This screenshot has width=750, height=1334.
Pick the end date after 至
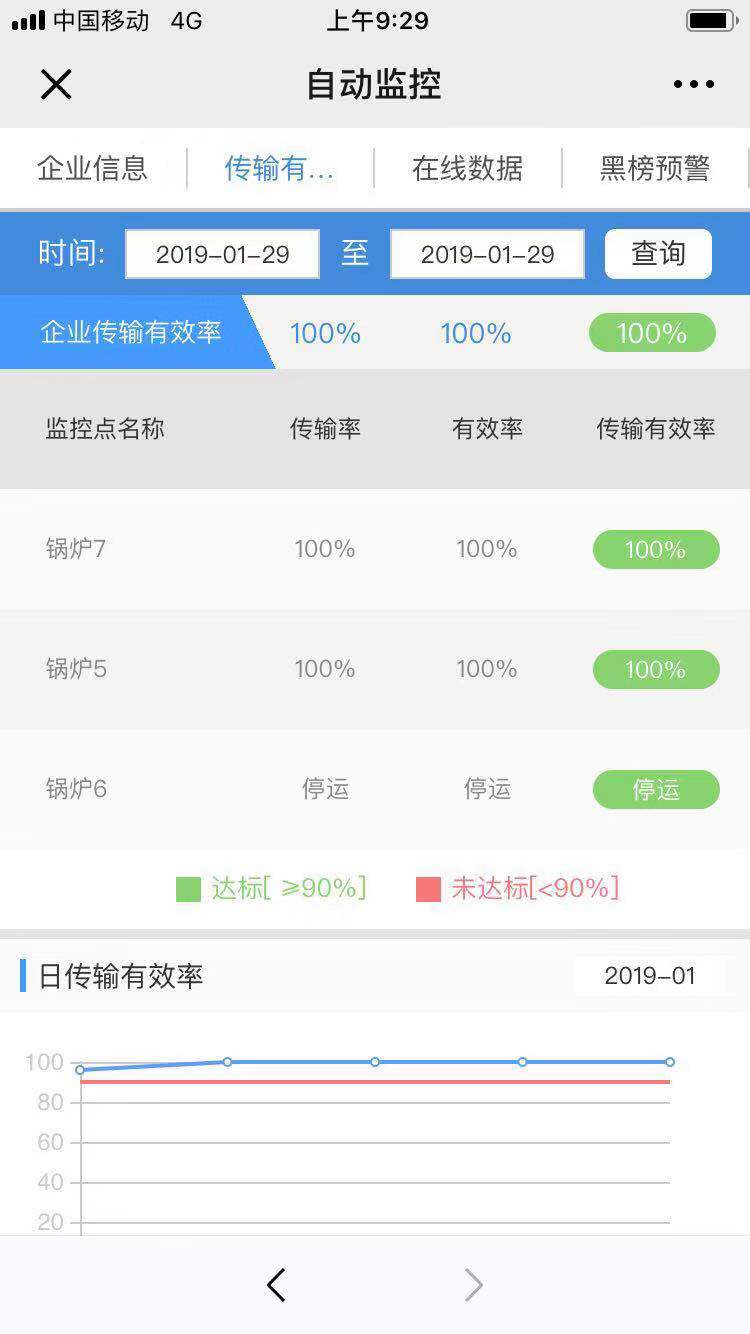point(487,254)
